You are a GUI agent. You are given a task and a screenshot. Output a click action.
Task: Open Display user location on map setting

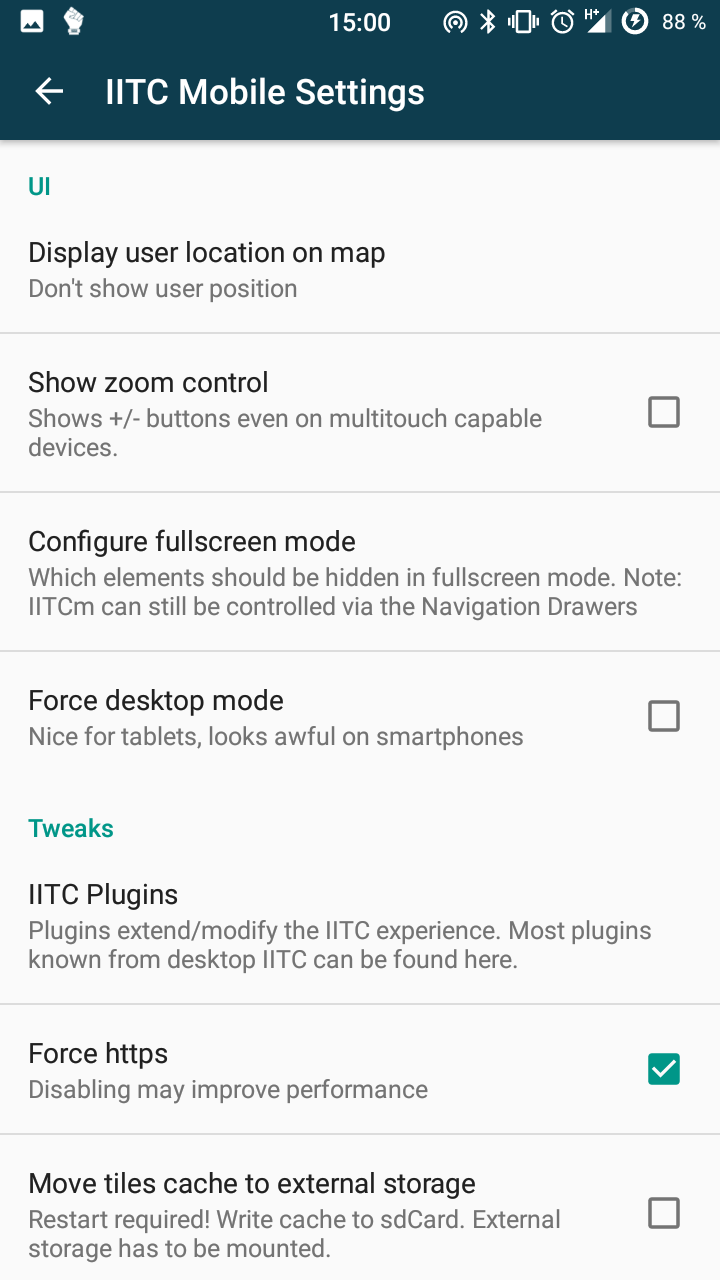(206, 269)
